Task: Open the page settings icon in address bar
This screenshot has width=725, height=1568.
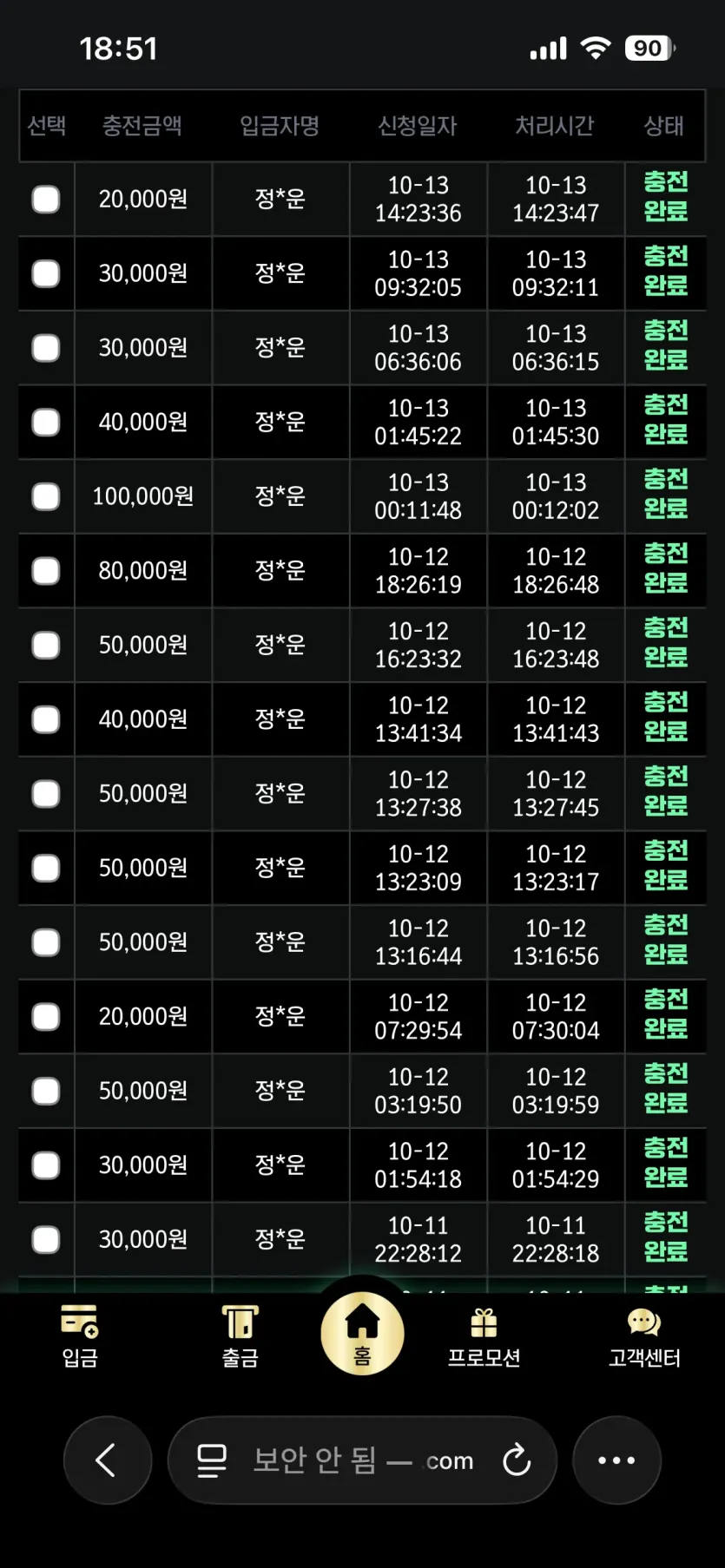Action: click(x=211, y=1460)
